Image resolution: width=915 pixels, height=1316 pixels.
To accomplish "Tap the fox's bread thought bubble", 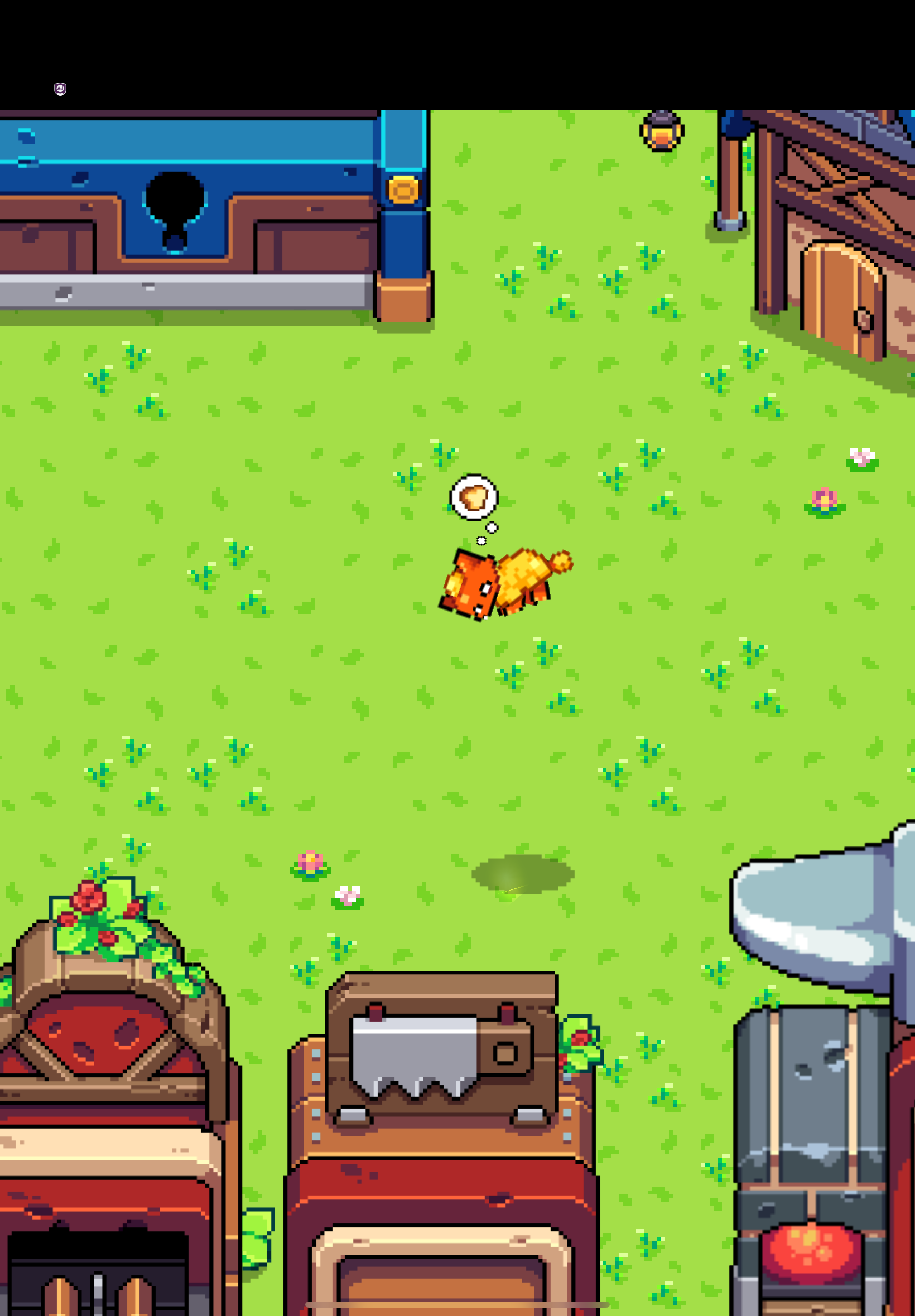I will tap(474, 497).
